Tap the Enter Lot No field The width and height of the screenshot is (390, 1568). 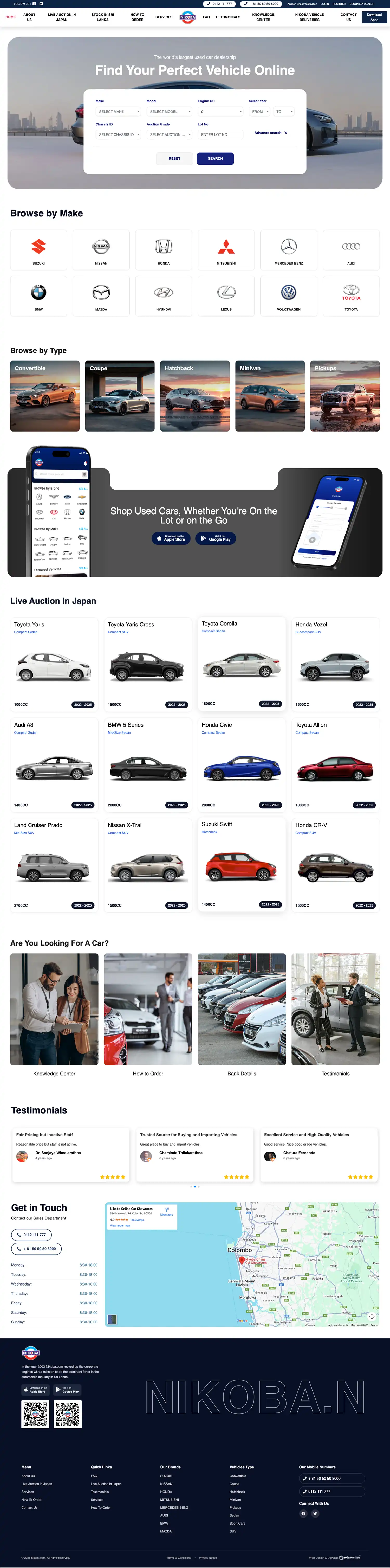pos(220,134)
